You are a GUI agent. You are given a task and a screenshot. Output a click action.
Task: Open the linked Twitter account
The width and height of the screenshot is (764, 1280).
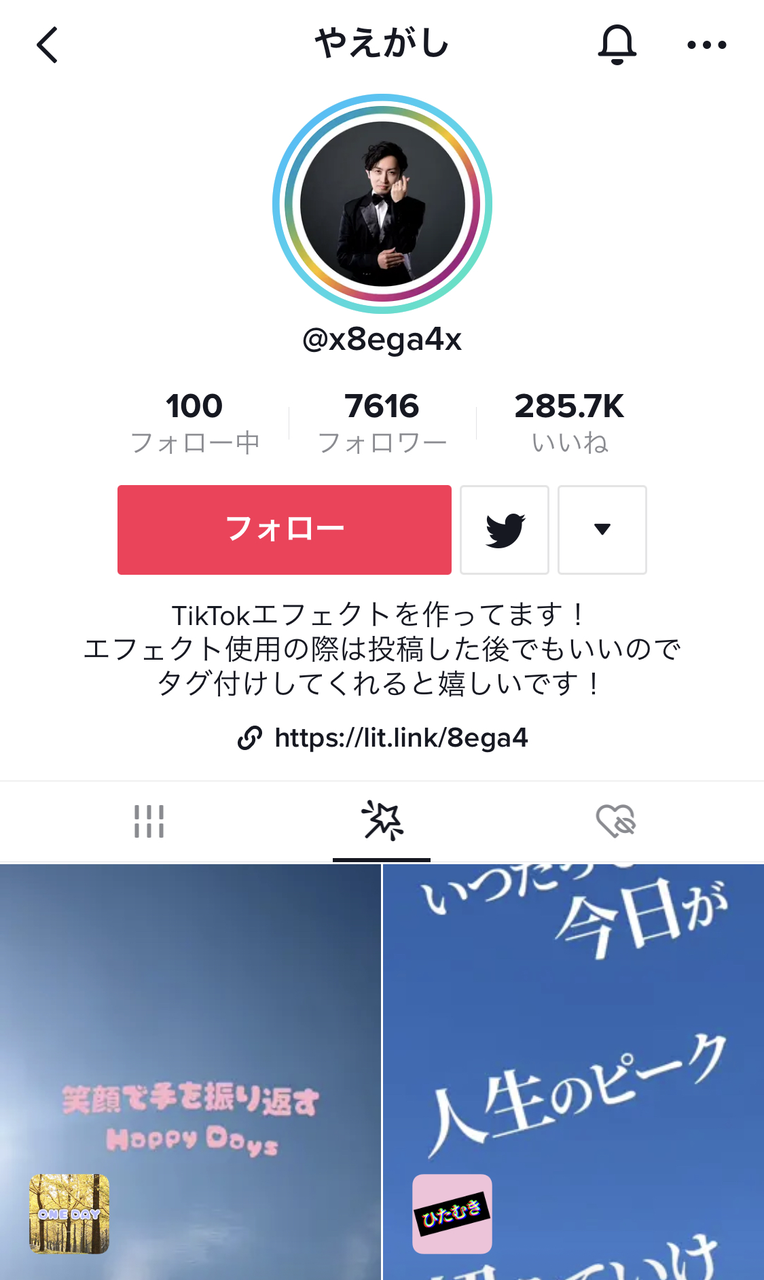(x=505, y=530)
